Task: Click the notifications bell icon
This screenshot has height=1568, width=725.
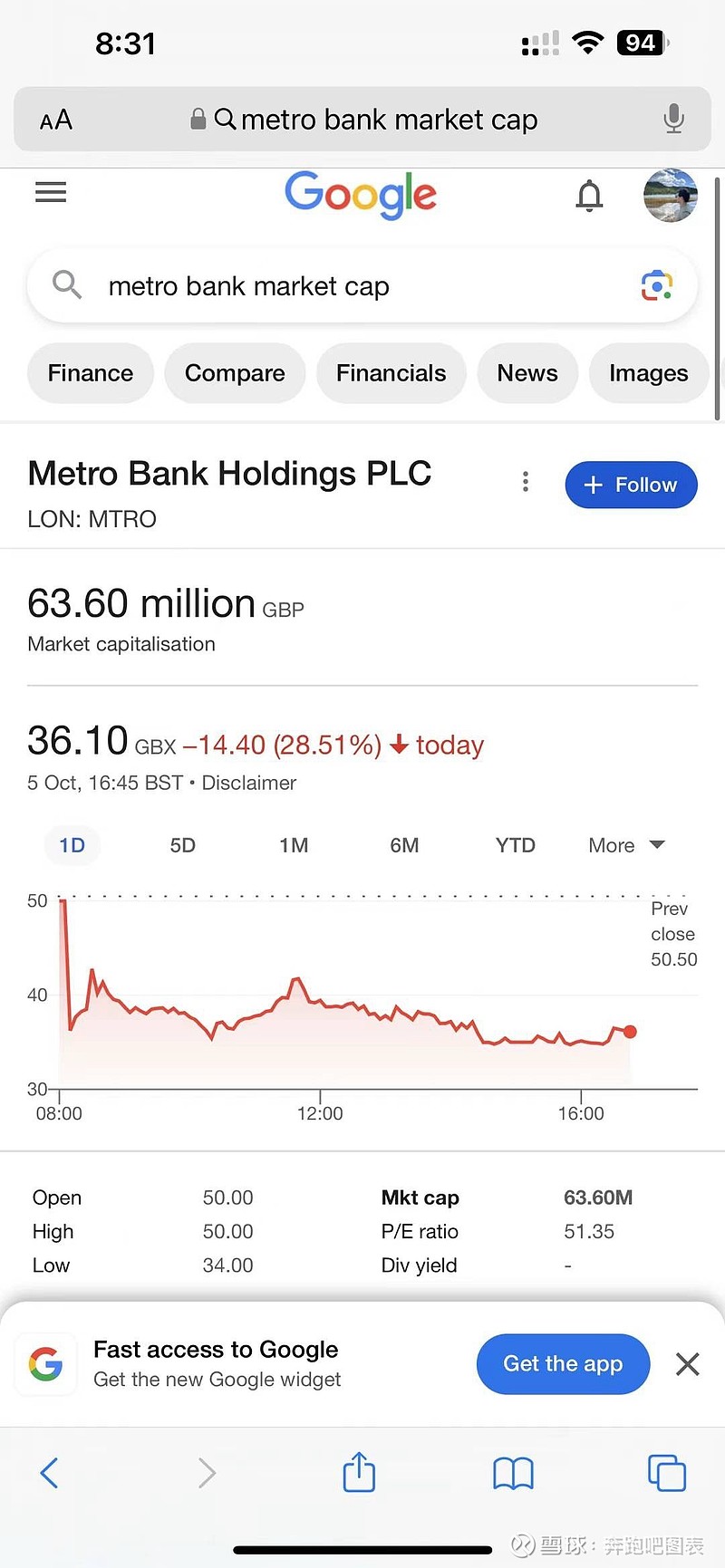Action: pos(589,196)
